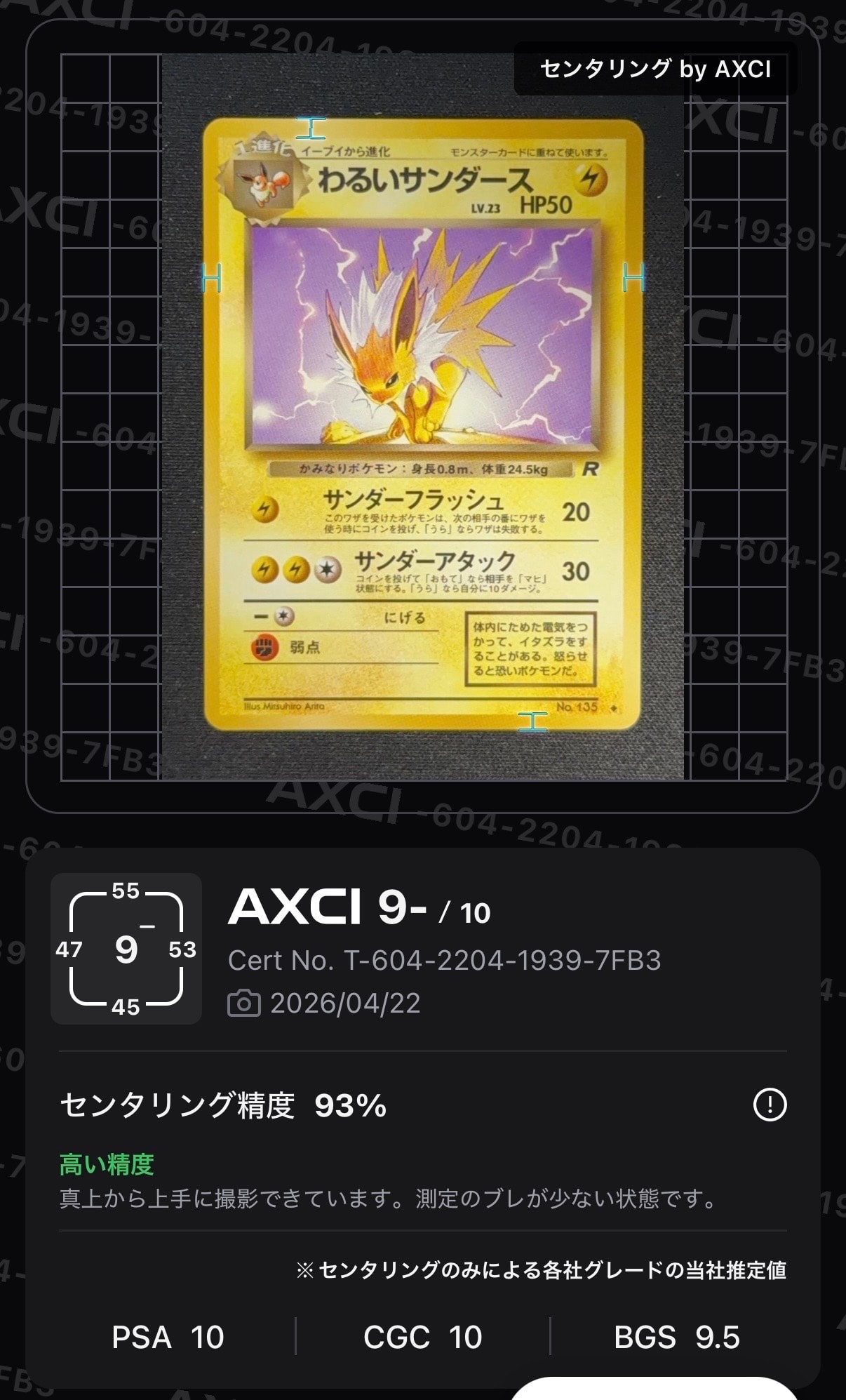Image resolution: width=846 pixels, height=1400 pixels.
Task: Tap the white button at the bottom edge
Action: [x=654, y=1389]
